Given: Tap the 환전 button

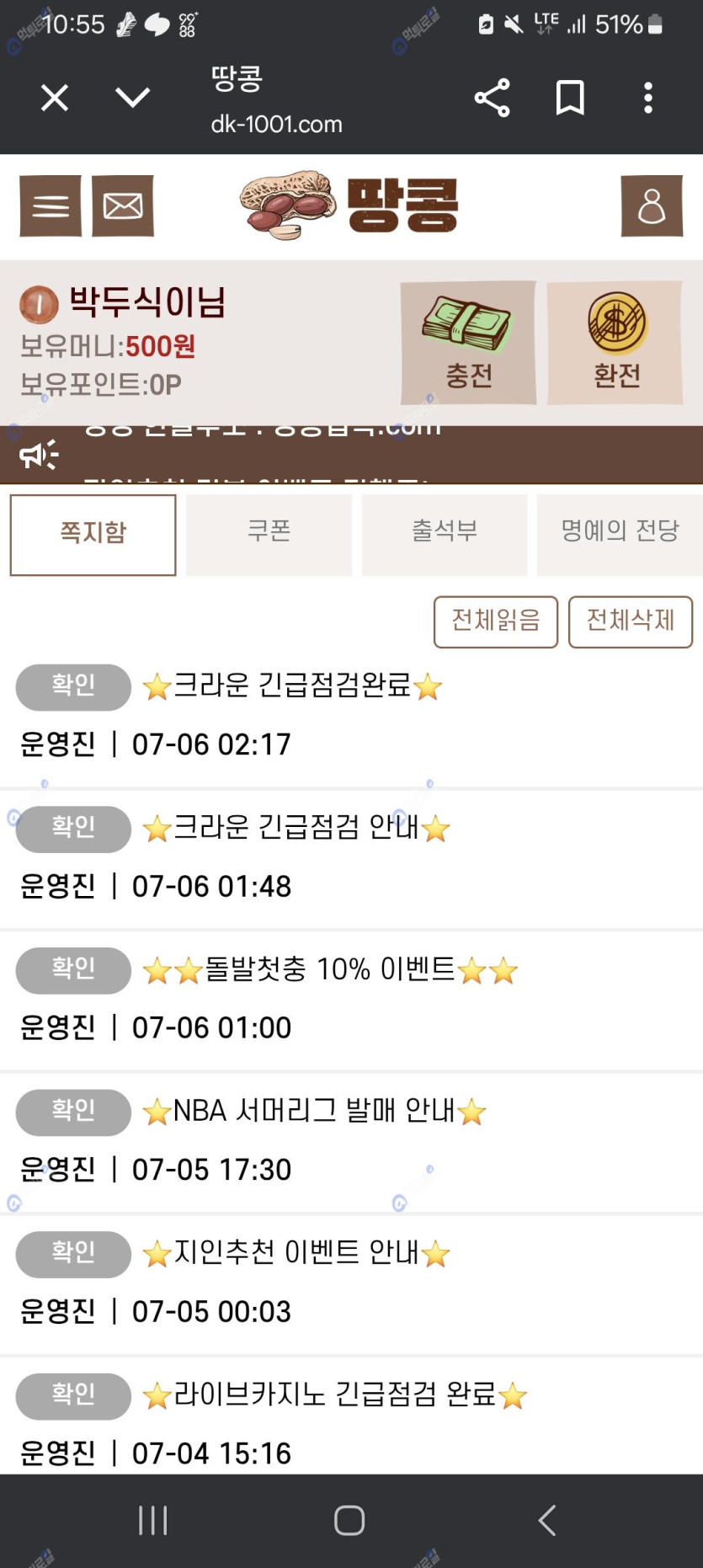Looking at the screenshot, I should click(615, 343).
